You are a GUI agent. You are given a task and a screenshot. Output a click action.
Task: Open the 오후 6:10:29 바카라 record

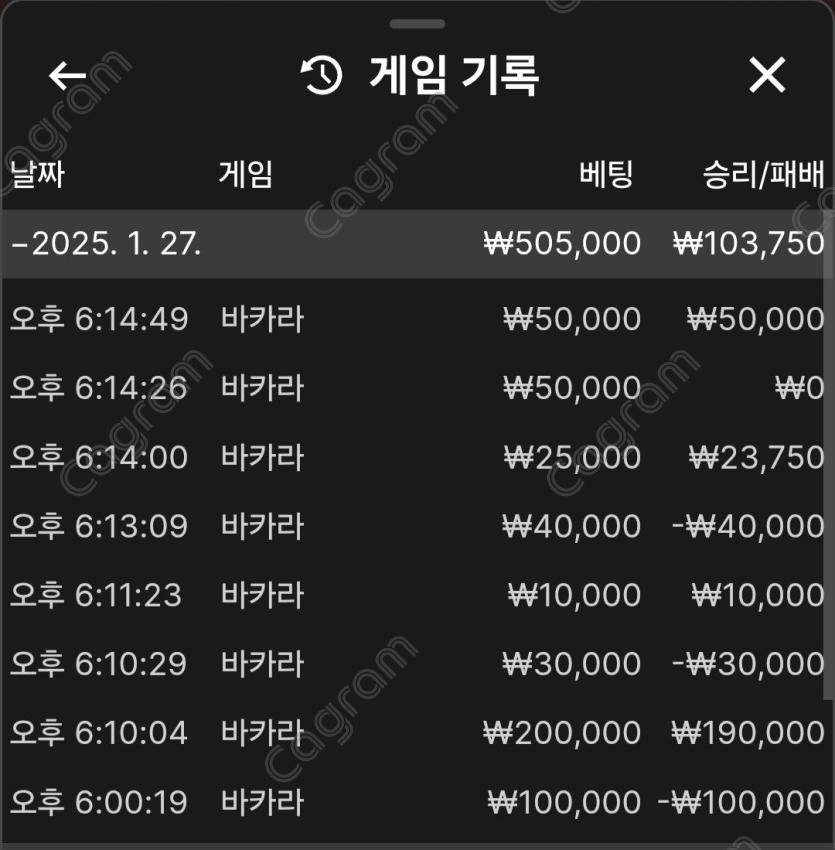(416, 664)
